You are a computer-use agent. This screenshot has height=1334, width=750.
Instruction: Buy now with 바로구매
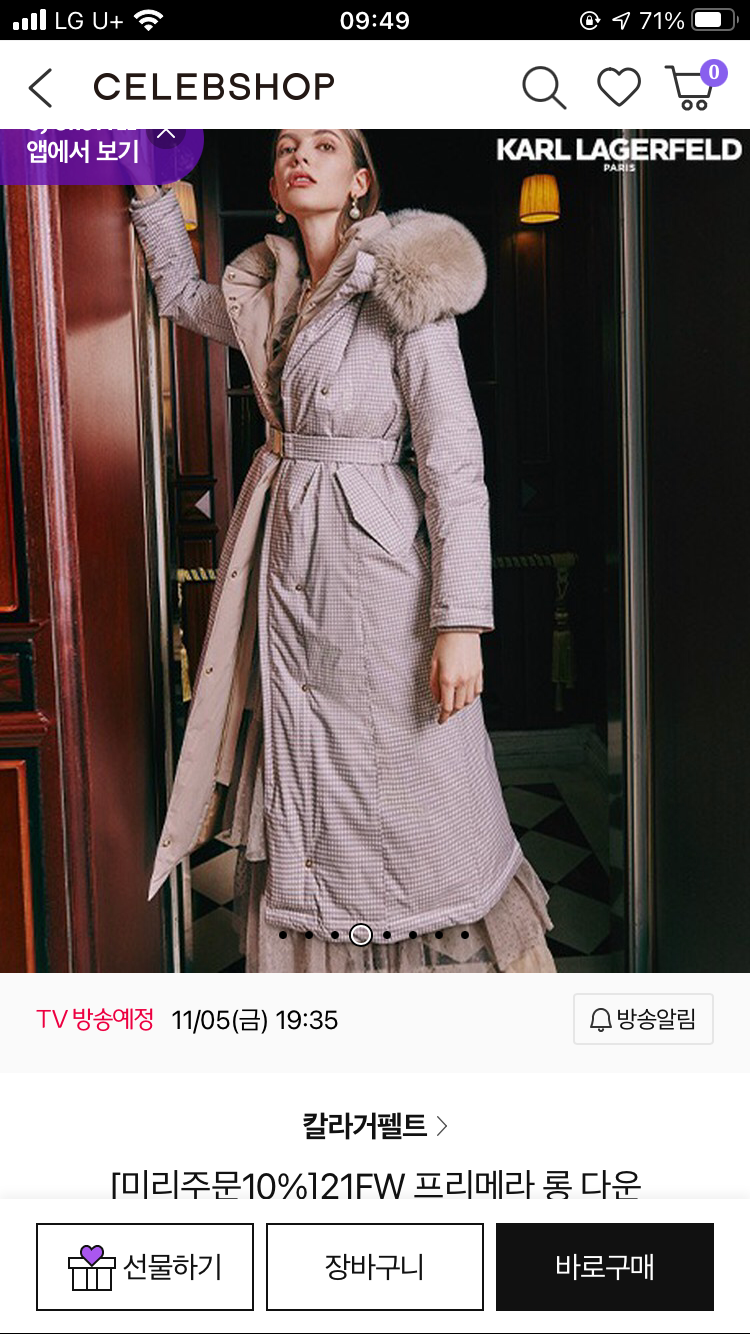tap(605, 1267)
